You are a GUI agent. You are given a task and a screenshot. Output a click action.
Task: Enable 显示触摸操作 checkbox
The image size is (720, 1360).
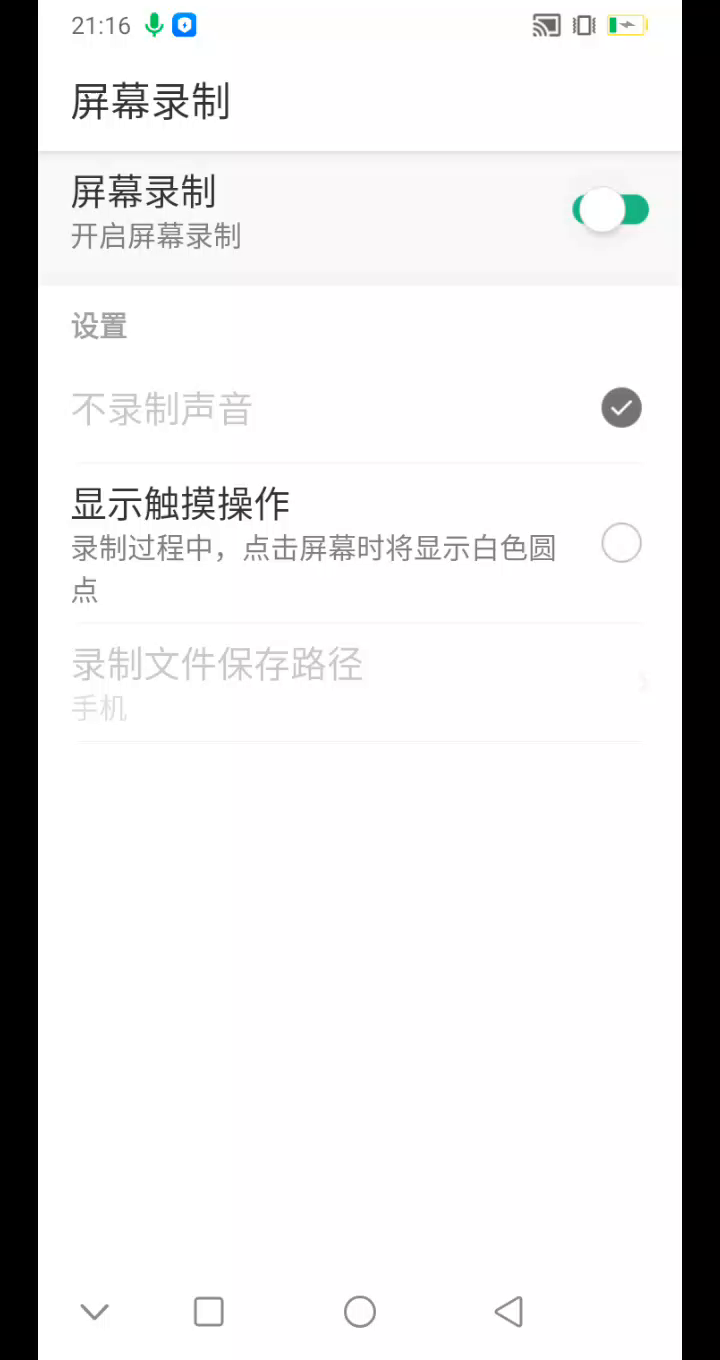tap(621, 544)
